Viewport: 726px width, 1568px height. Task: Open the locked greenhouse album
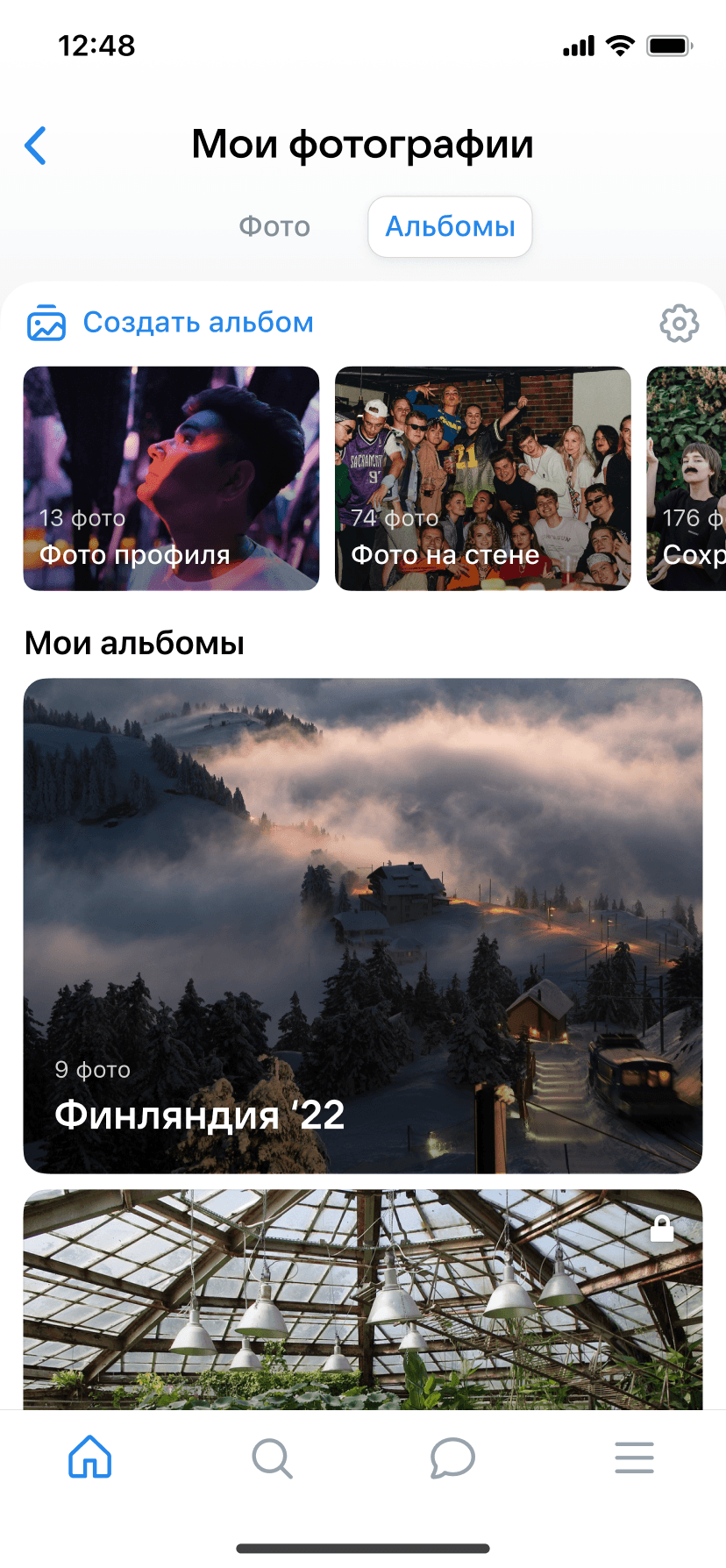(362, 1298)
